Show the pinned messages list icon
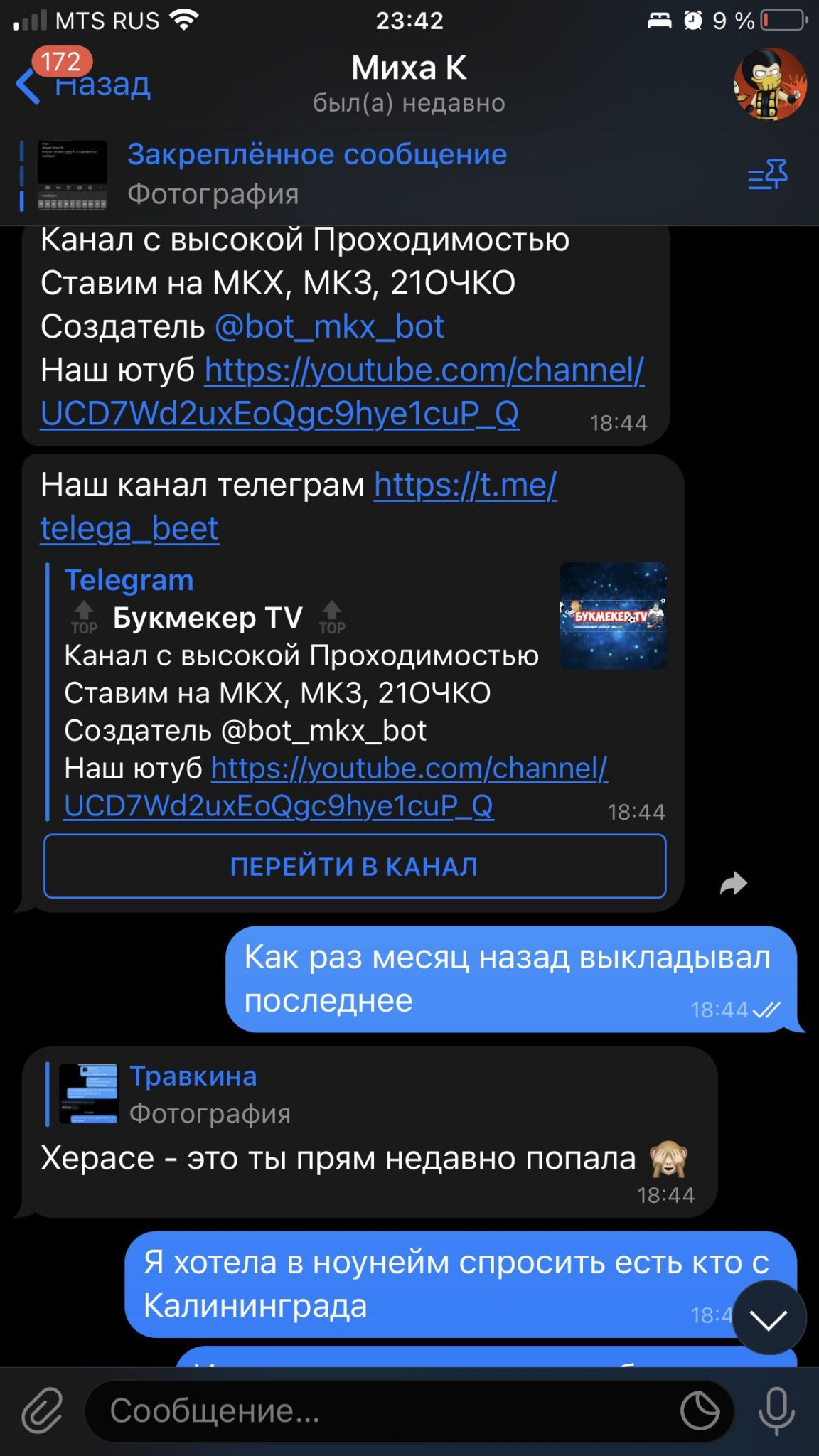Screen dimensions: 819x1456 pos(768,175)
